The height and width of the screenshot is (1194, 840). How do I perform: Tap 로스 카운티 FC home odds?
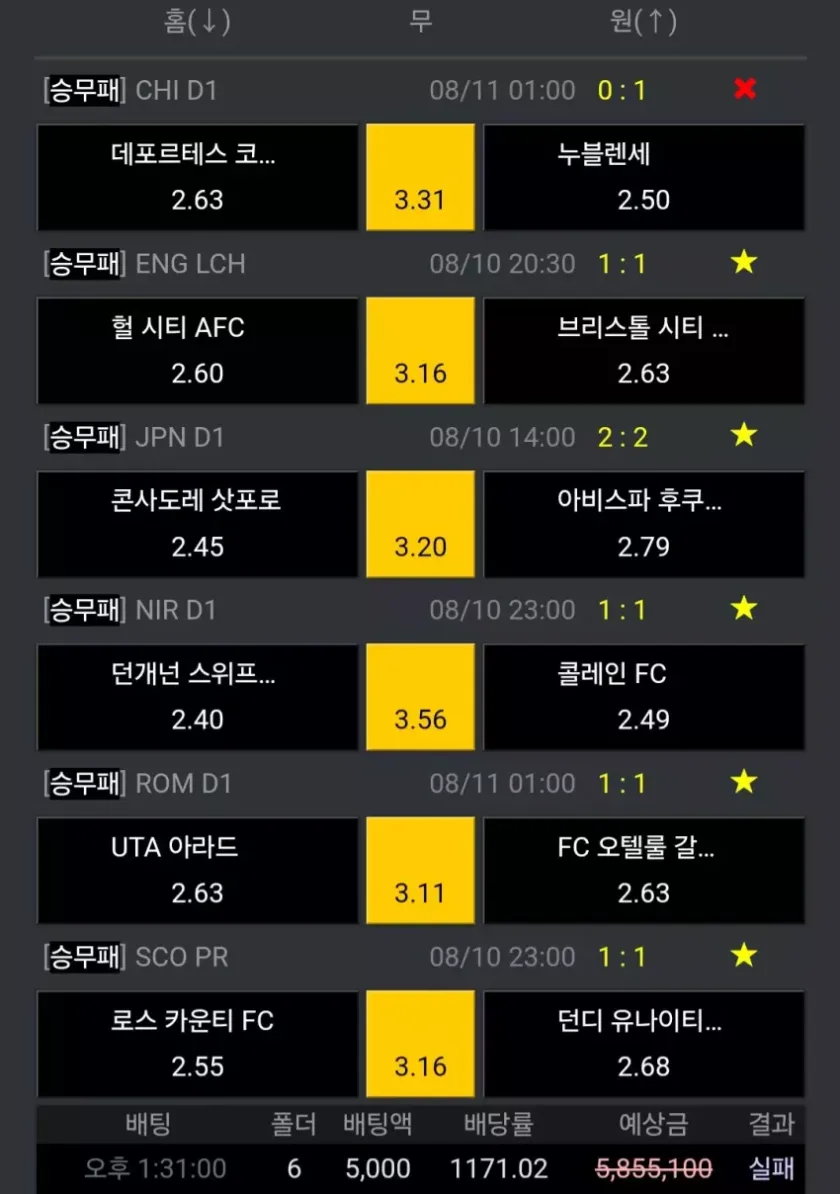(x=197, y=1043)
